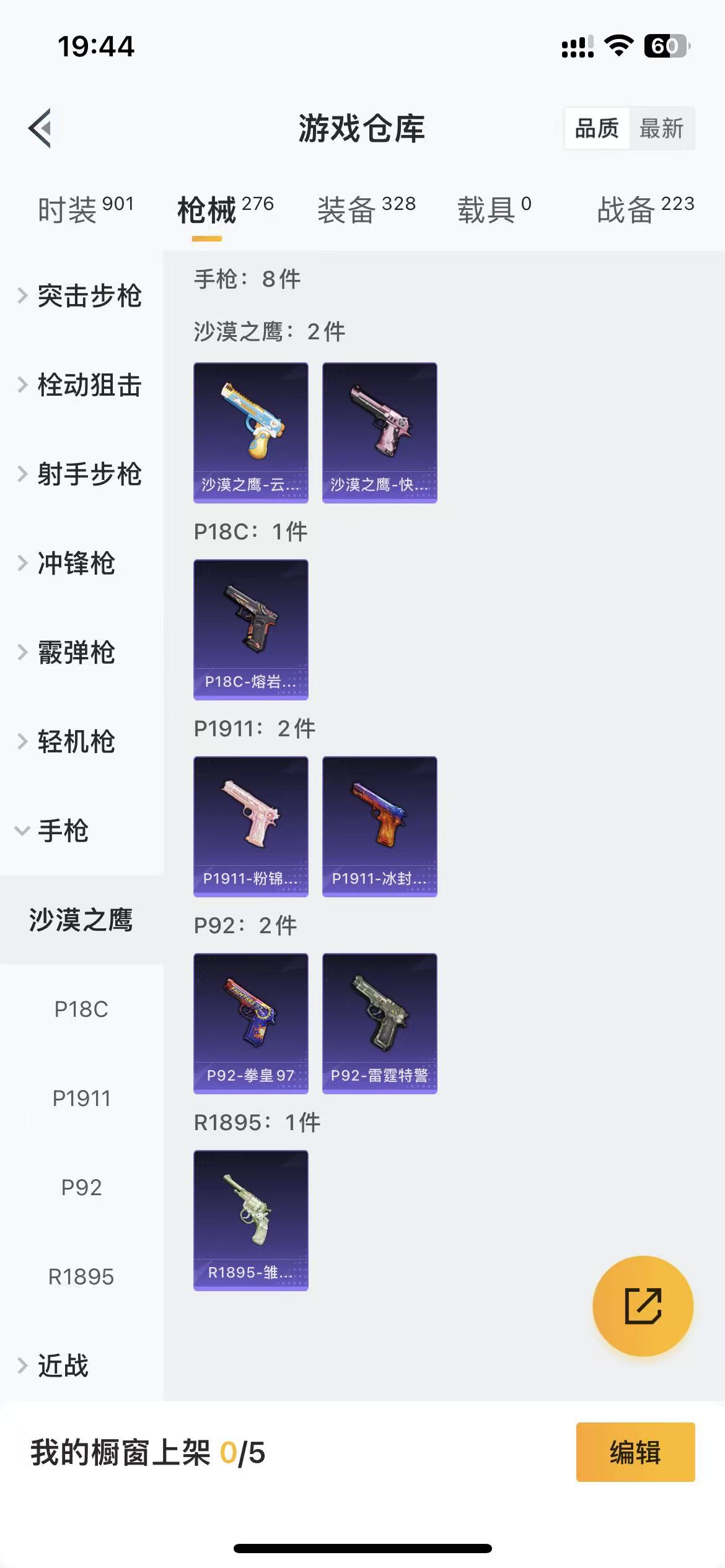The image size is (725, 1568).
Task: Open the pink 沙漠之鹰-快... pistol item
Action: 379,432
